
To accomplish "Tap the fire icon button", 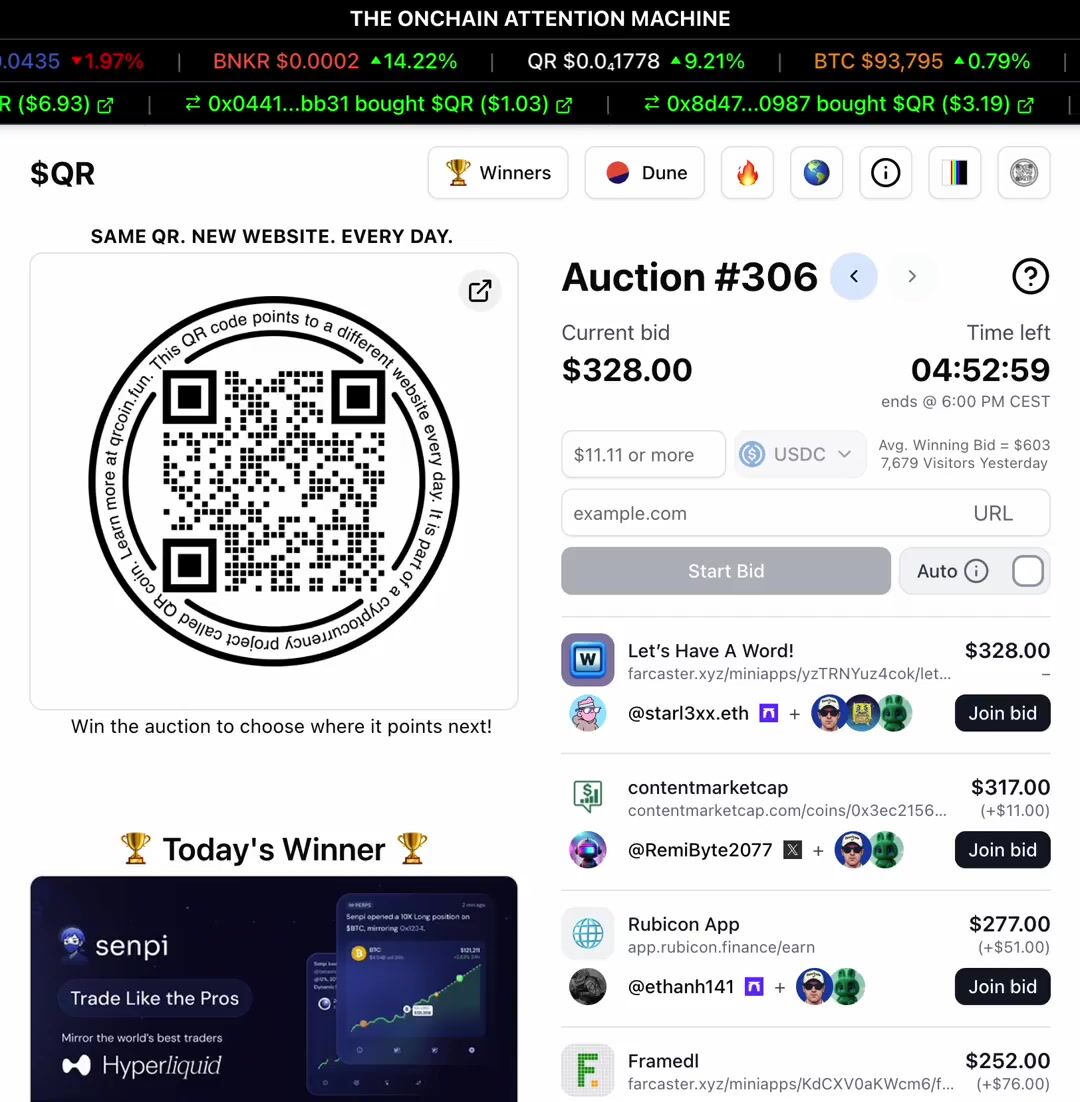I will pos(747,173).
